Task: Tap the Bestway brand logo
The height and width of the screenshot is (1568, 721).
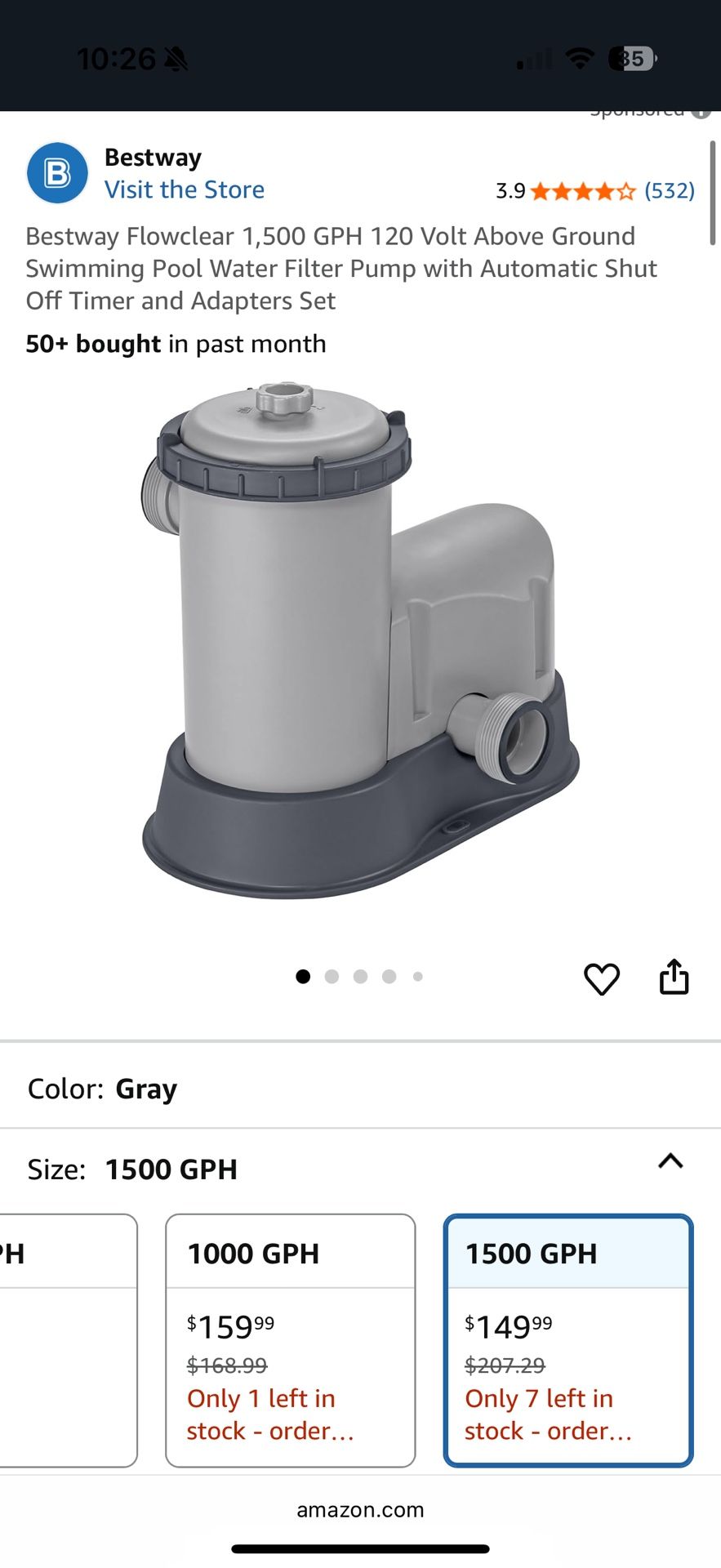Action: pos(57,173)
